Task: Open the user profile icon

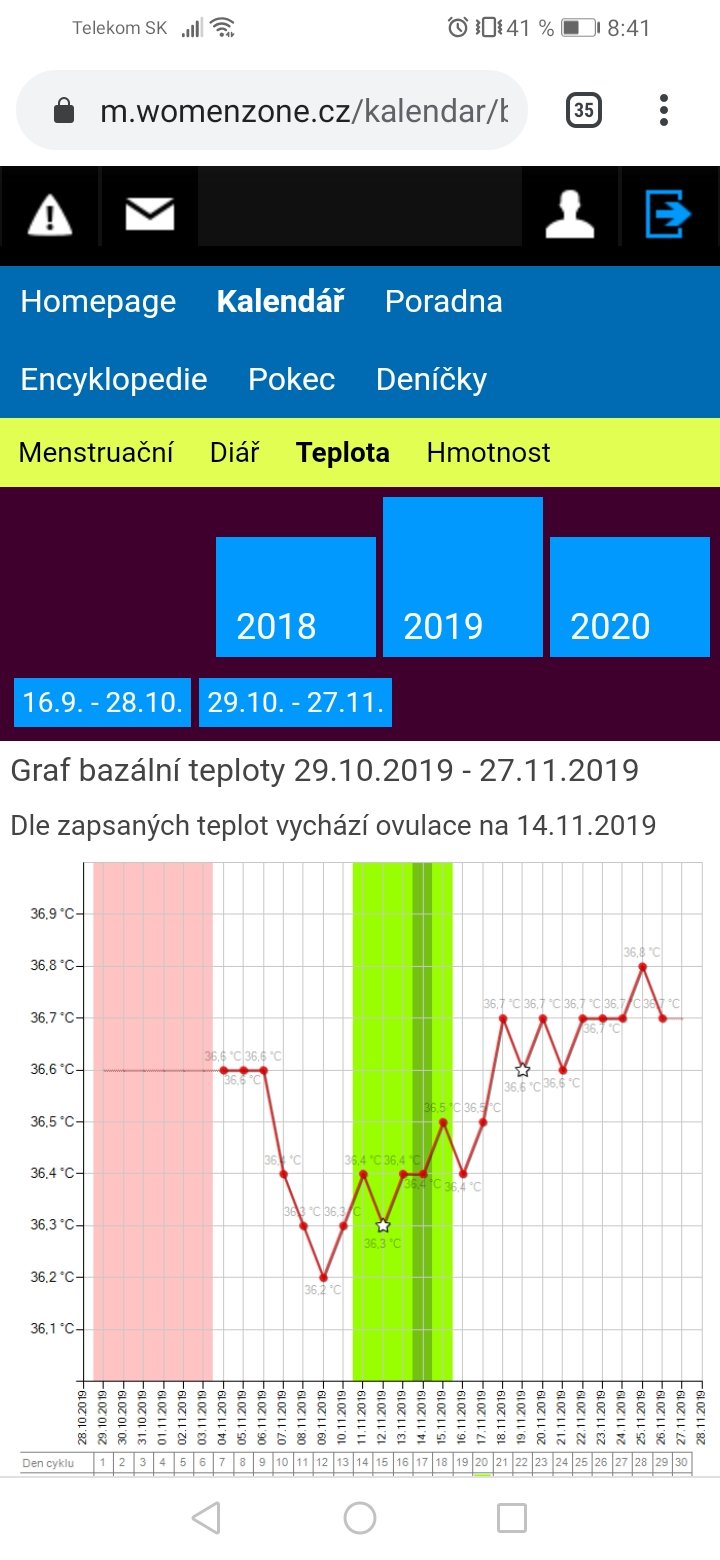Action: pos(569,214)
